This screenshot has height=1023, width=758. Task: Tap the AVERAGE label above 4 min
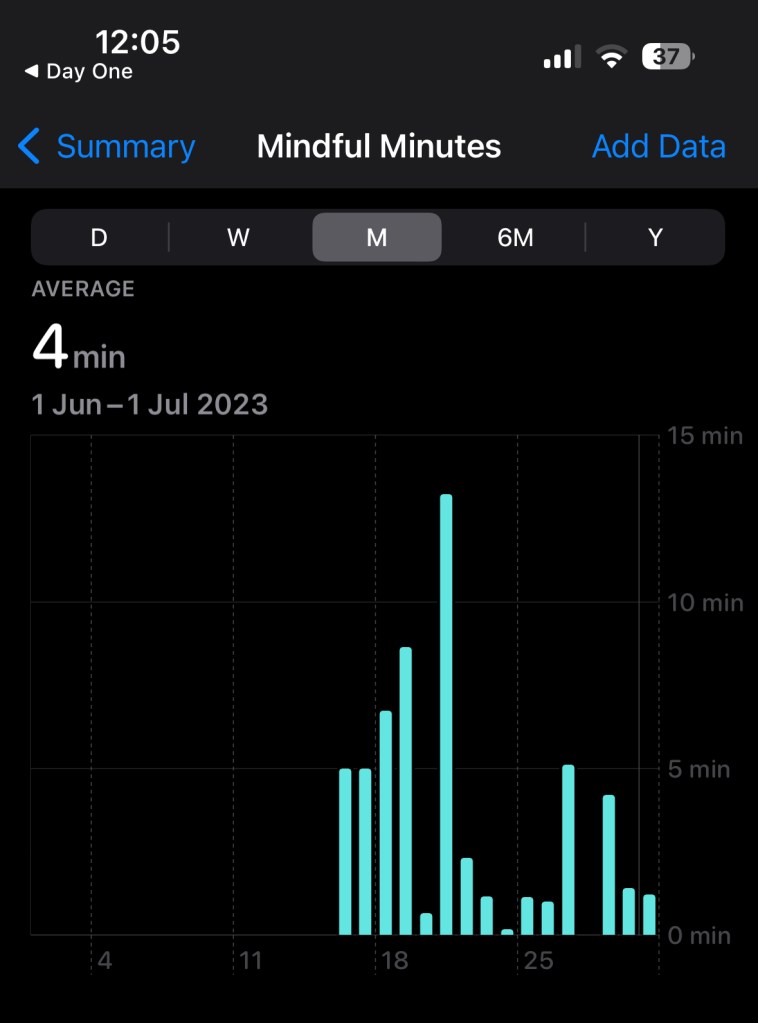tap(83, 289)
